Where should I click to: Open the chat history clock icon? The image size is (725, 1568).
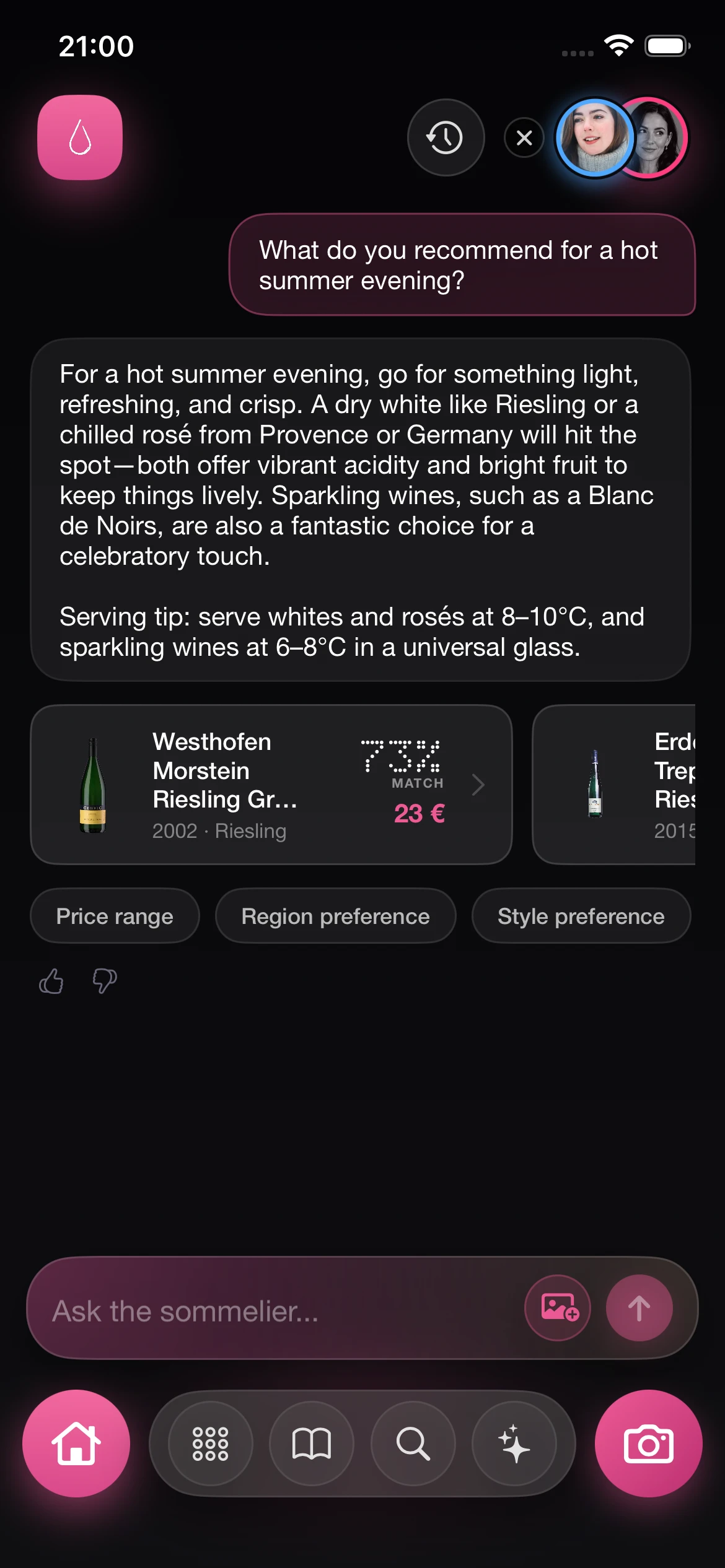coord(446,137)
